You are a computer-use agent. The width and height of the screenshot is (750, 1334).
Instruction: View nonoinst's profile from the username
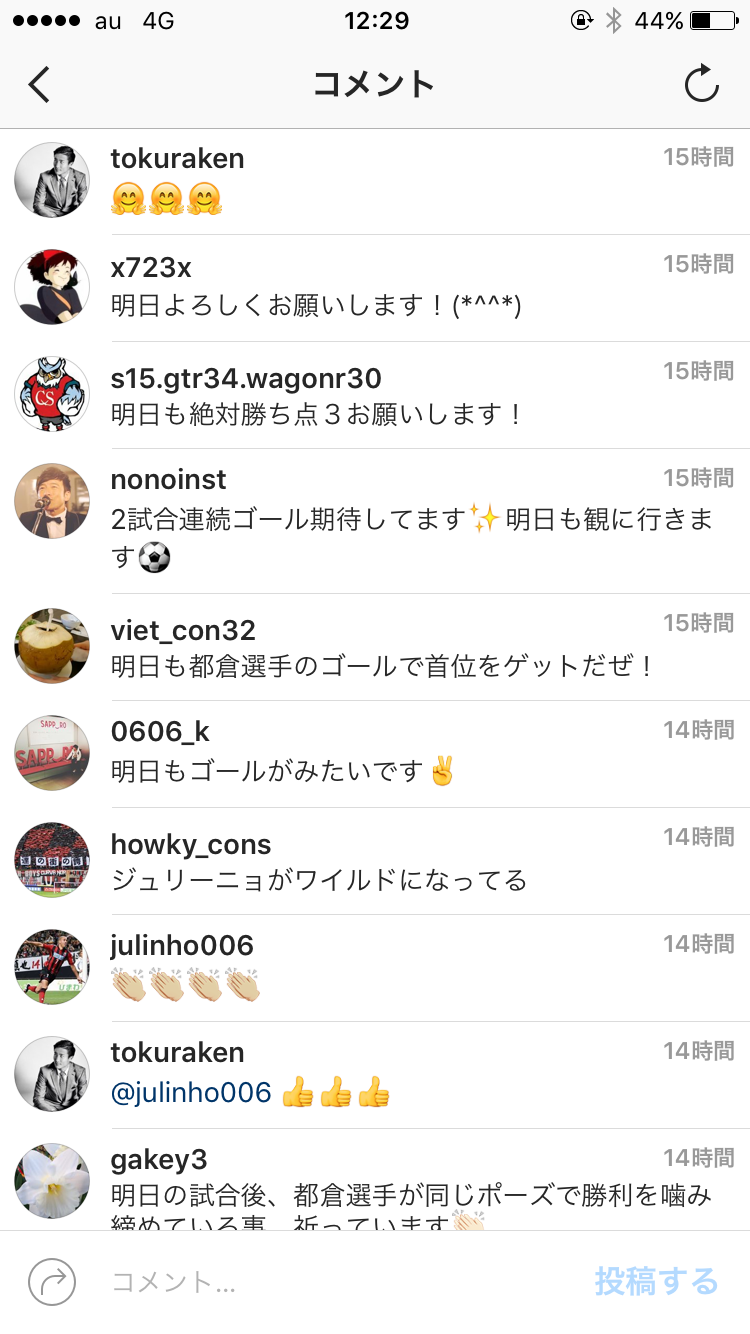(x=168, y=480)
